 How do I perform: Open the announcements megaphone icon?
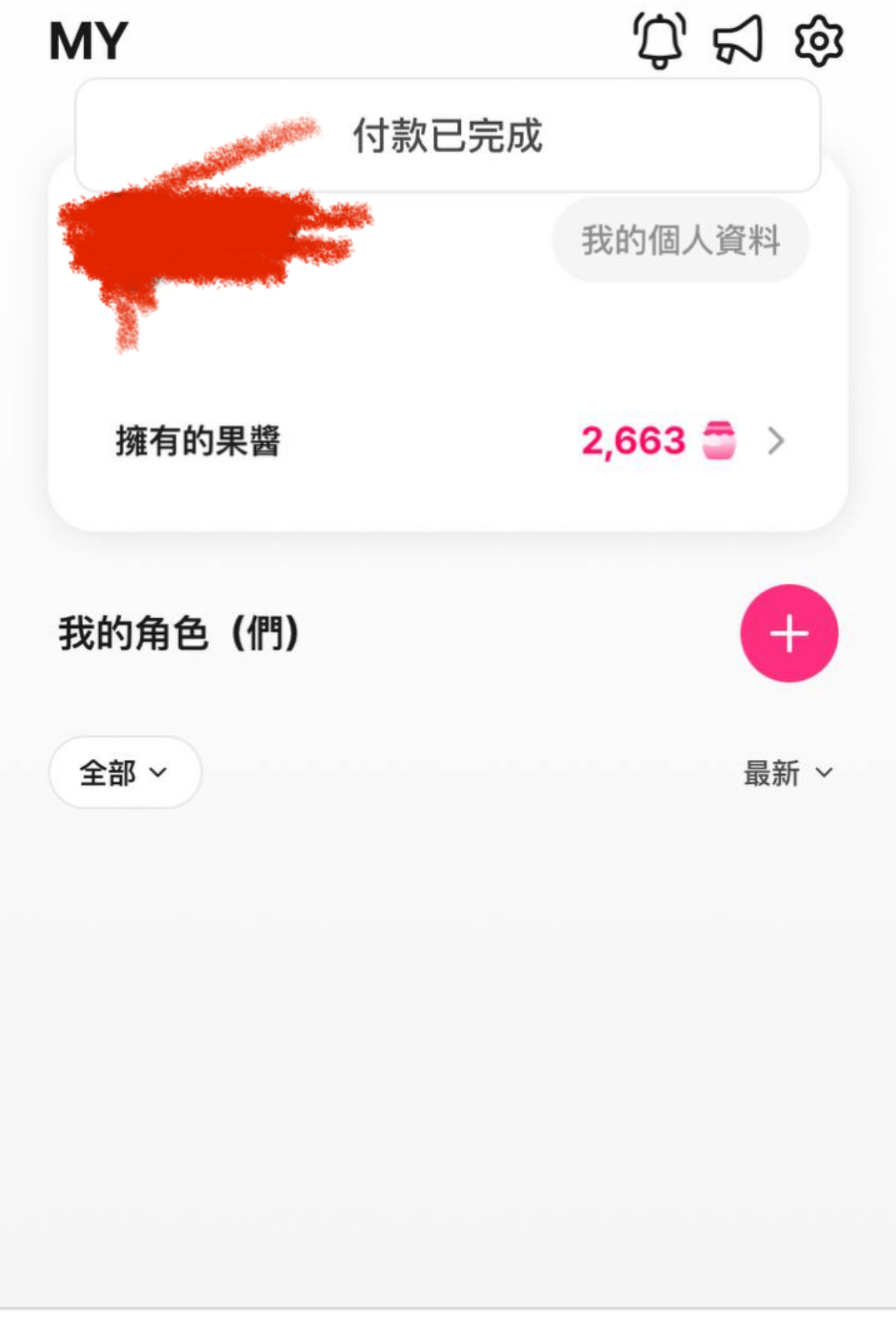point(738,40)
